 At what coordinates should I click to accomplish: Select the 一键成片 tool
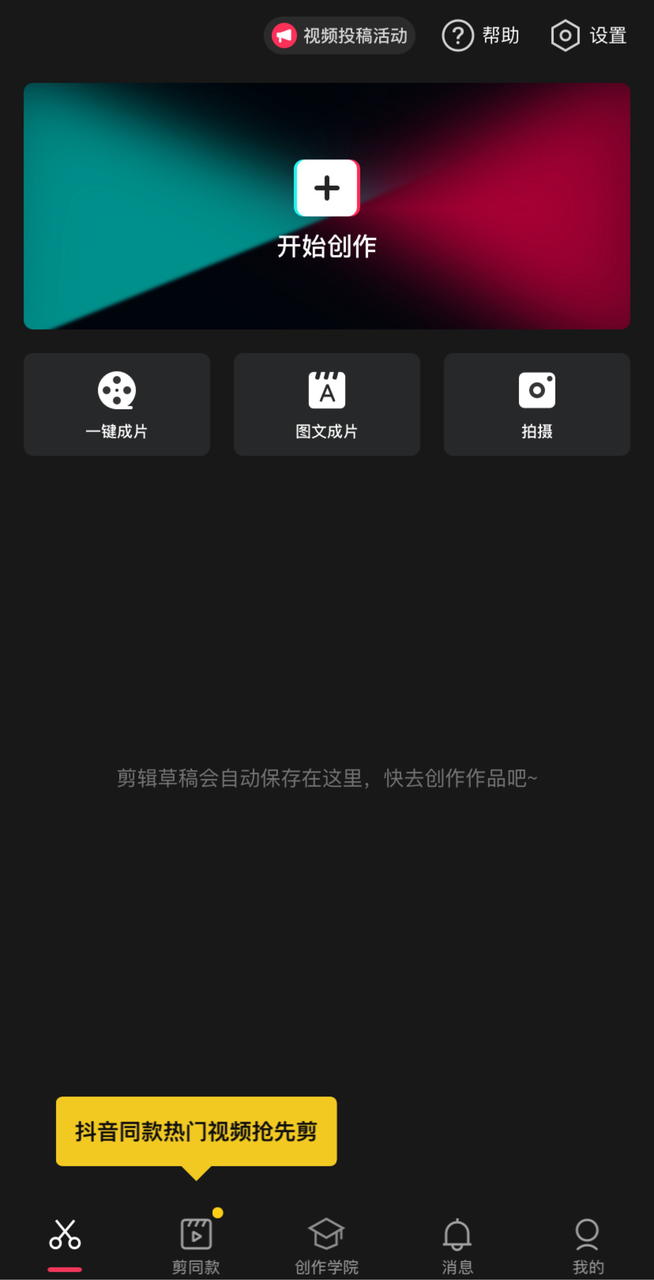coord(117,404)
